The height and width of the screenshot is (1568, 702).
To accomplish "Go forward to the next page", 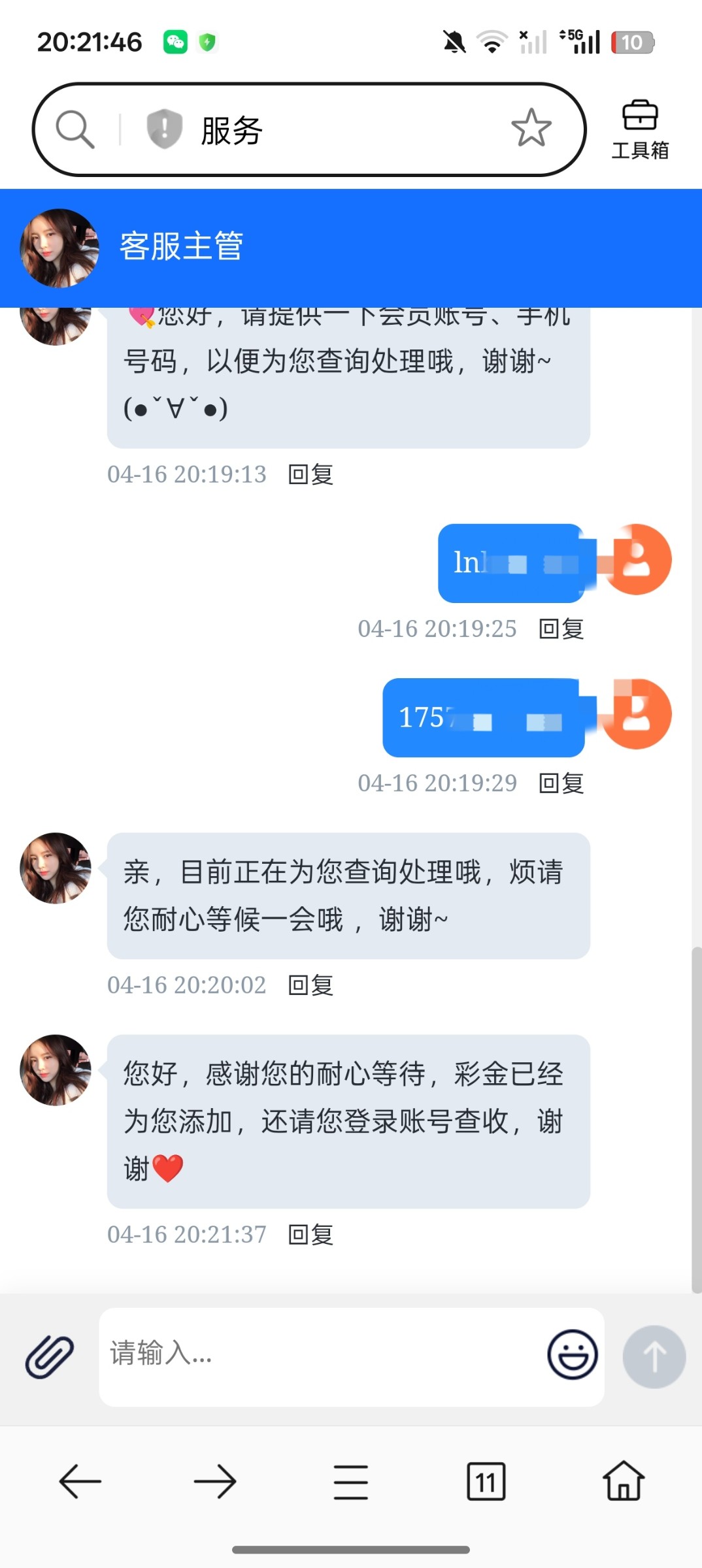I will pos(215,1481).
